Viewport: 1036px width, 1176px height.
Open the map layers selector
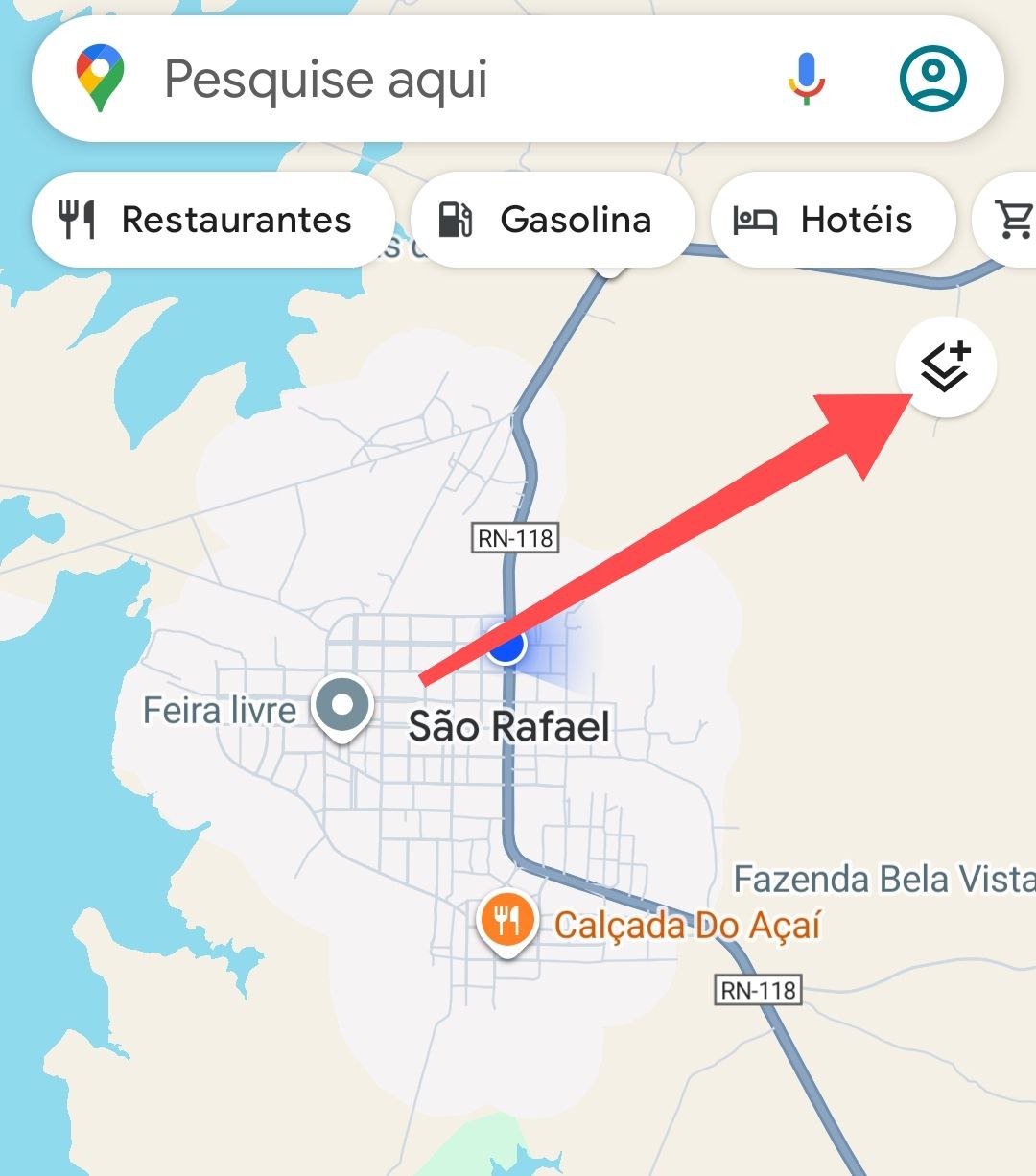[x=945, y=367]
